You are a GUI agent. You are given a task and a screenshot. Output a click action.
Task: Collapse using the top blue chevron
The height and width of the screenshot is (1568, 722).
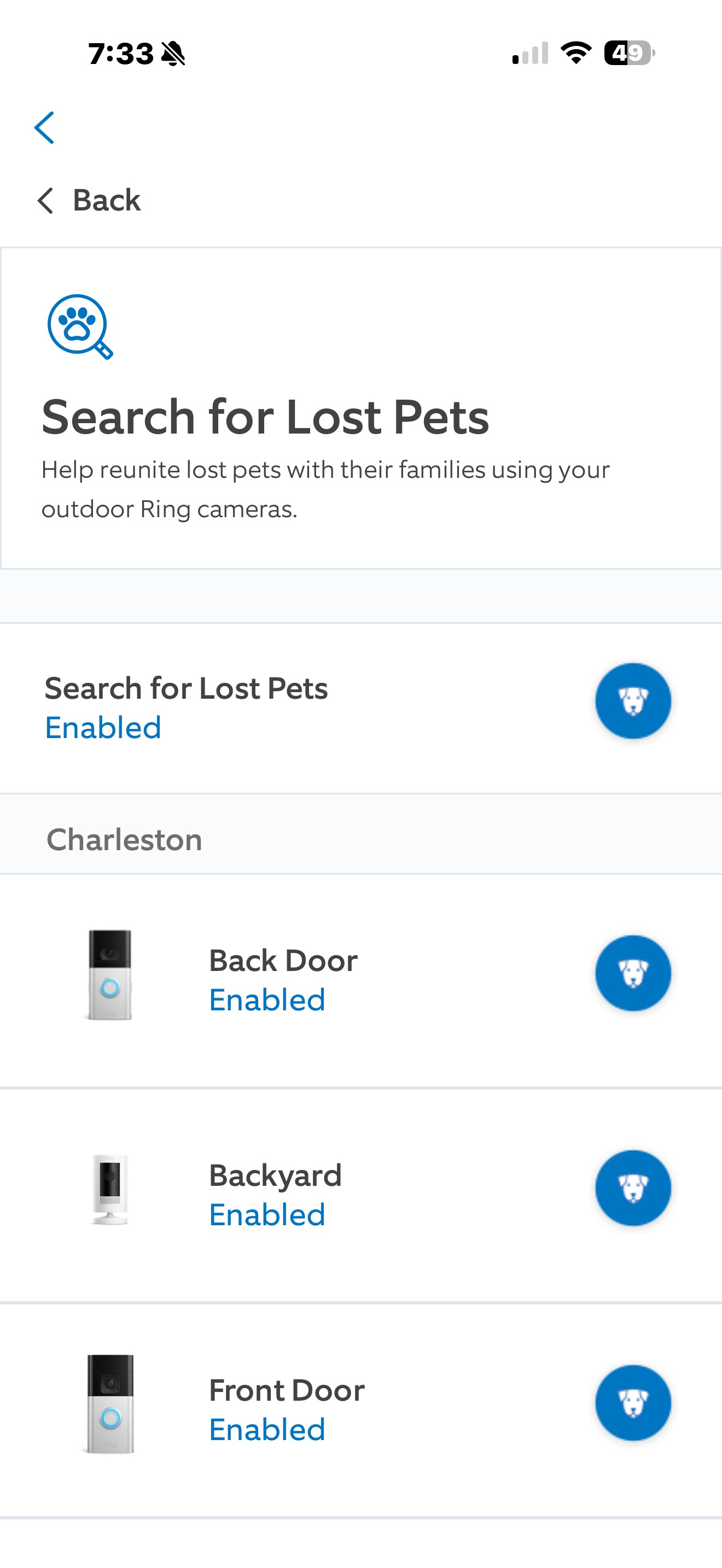tap(45, 128)
